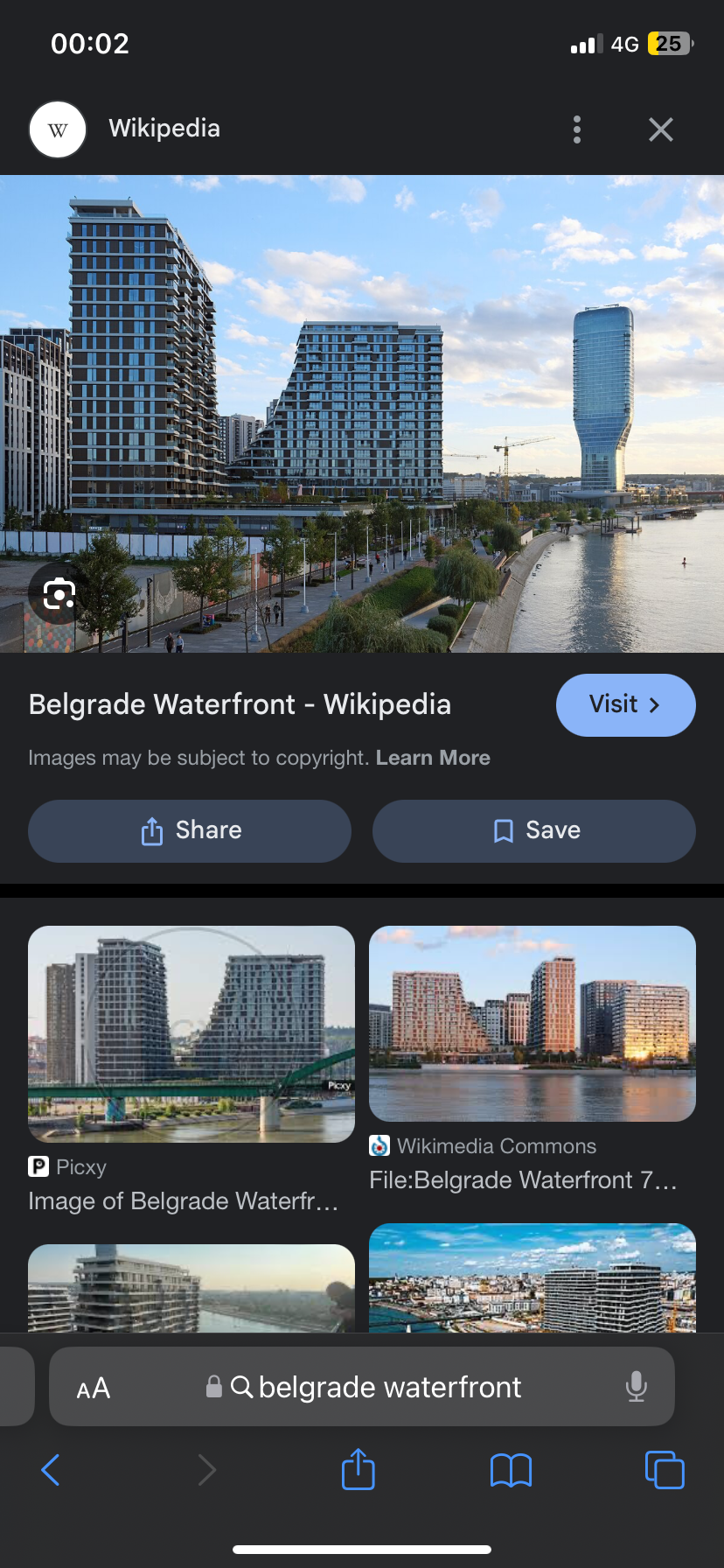Visit the Wikipedia page
This screenshot has height=1568, width=724.
pos(626,704)
